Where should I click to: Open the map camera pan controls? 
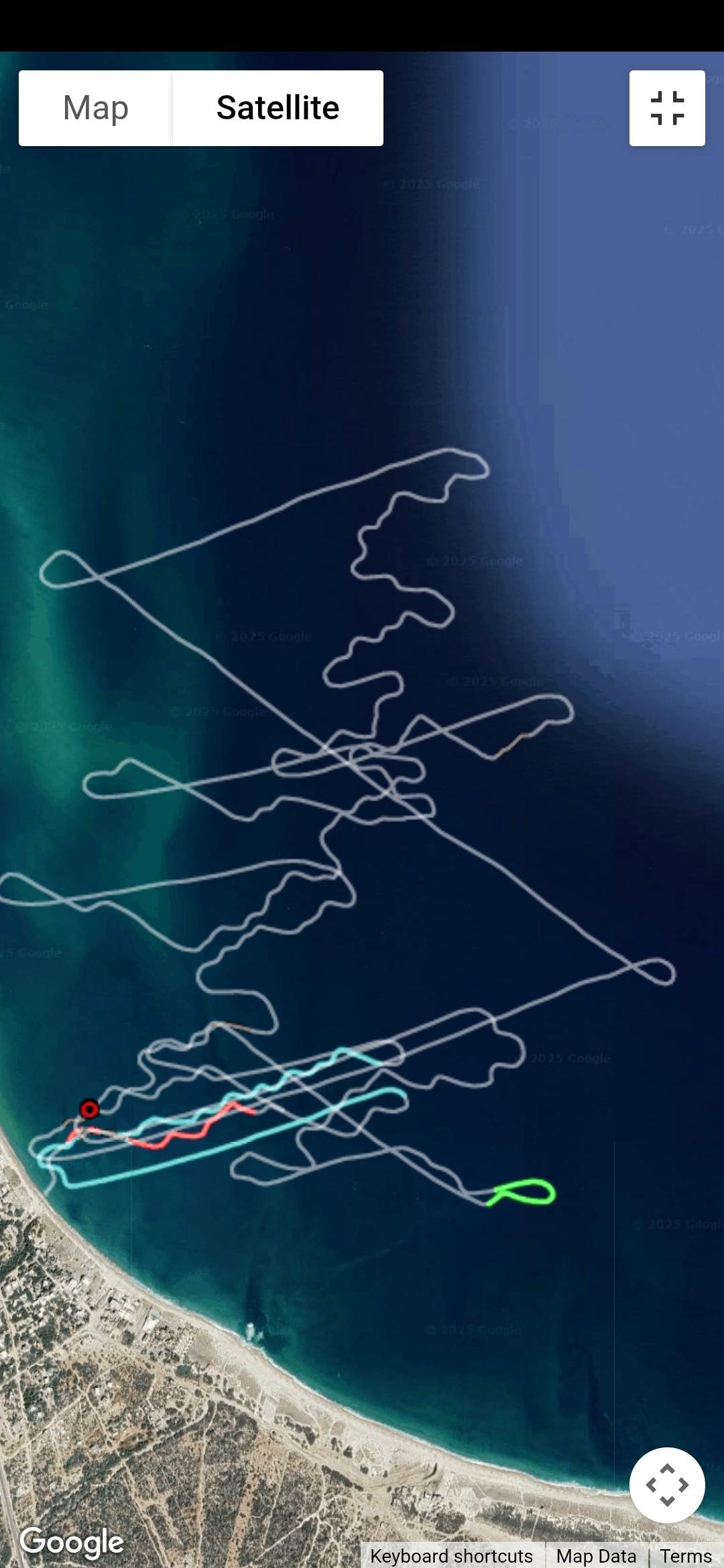tap(666, 1485)
